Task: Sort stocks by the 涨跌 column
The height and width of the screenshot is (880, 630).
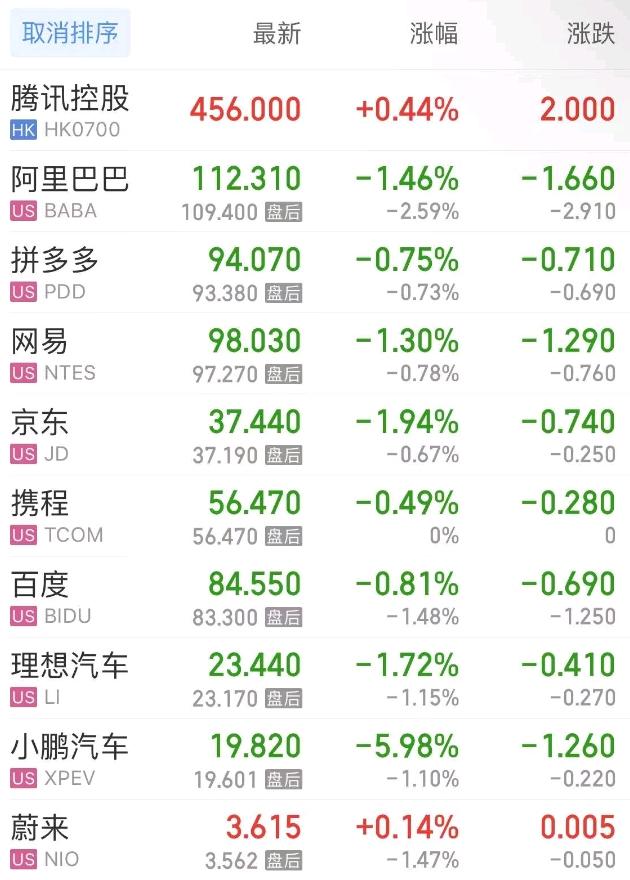Action: click(x=590, y=33)
